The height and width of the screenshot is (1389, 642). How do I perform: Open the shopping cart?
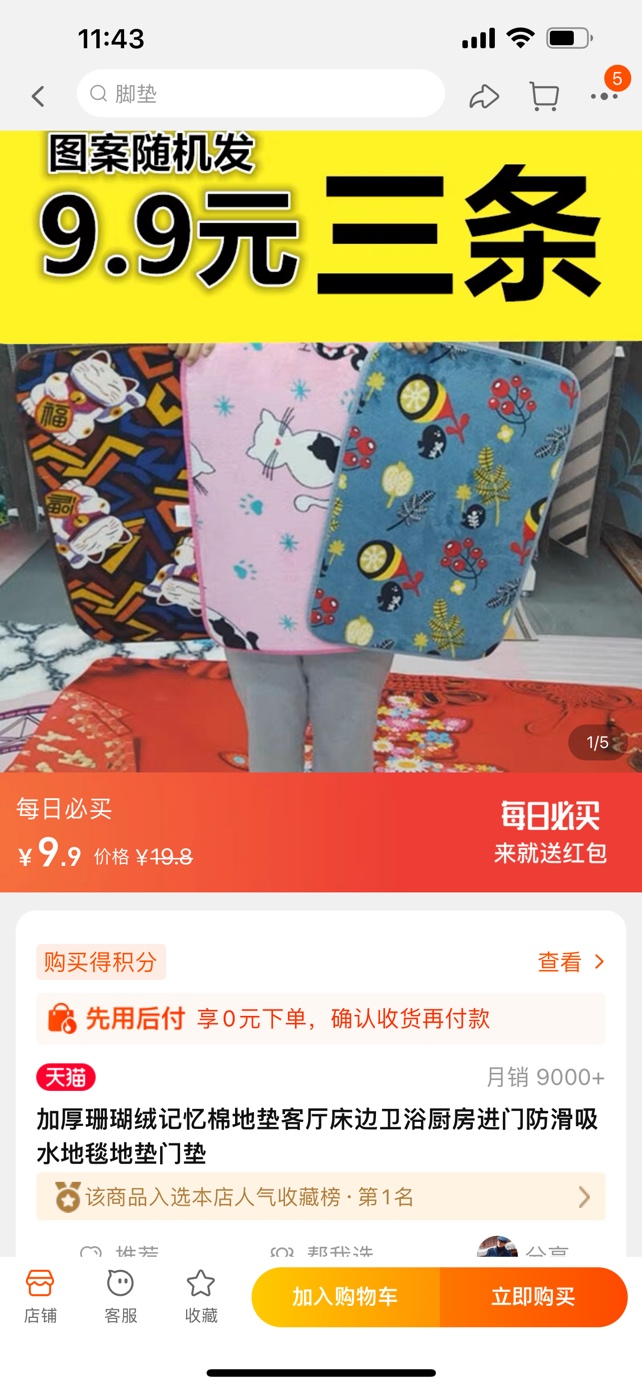544,96
